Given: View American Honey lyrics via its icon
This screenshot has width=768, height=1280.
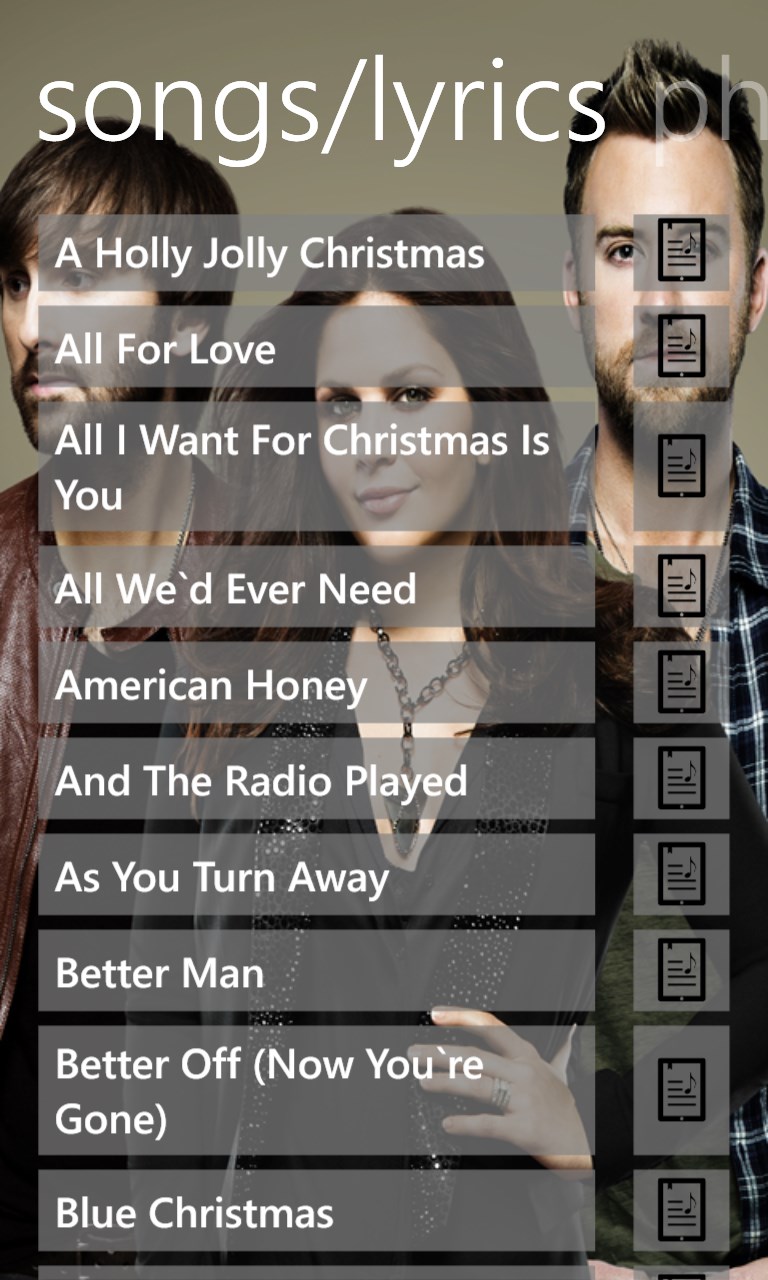Looking at the screenshot, I should 681,685.
